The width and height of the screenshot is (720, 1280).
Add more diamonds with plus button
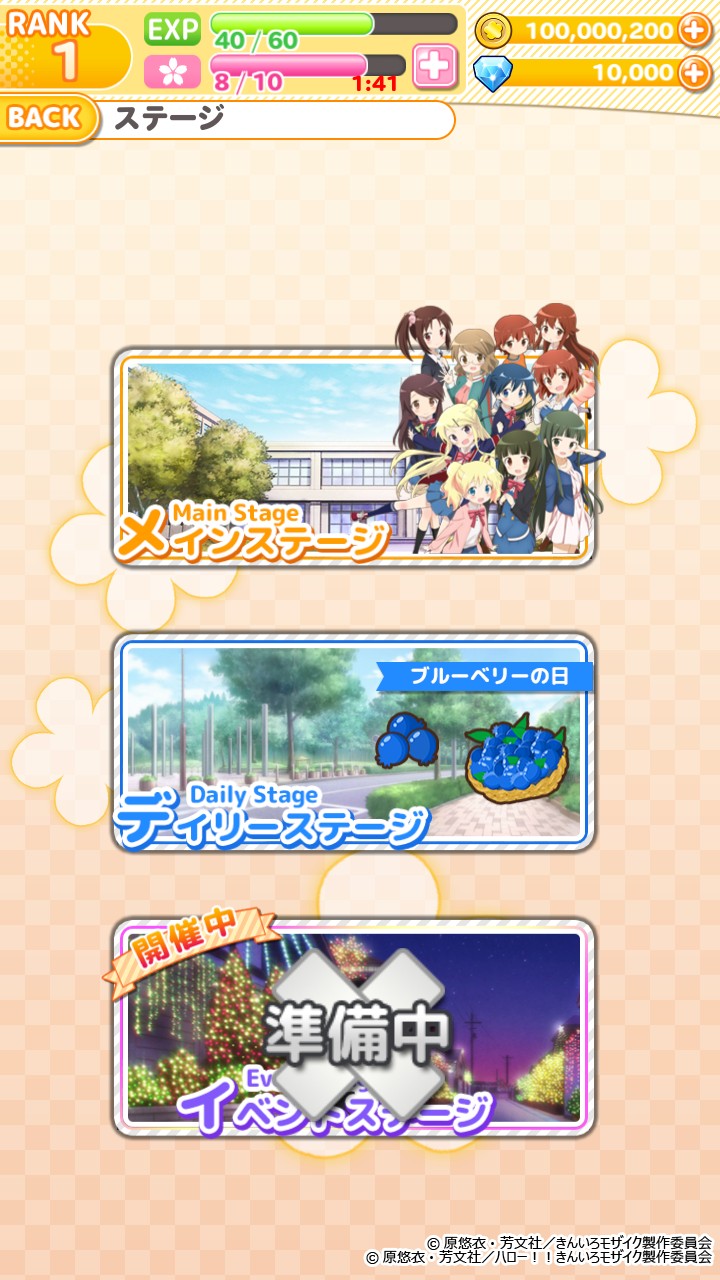click(x=694, y=73)
